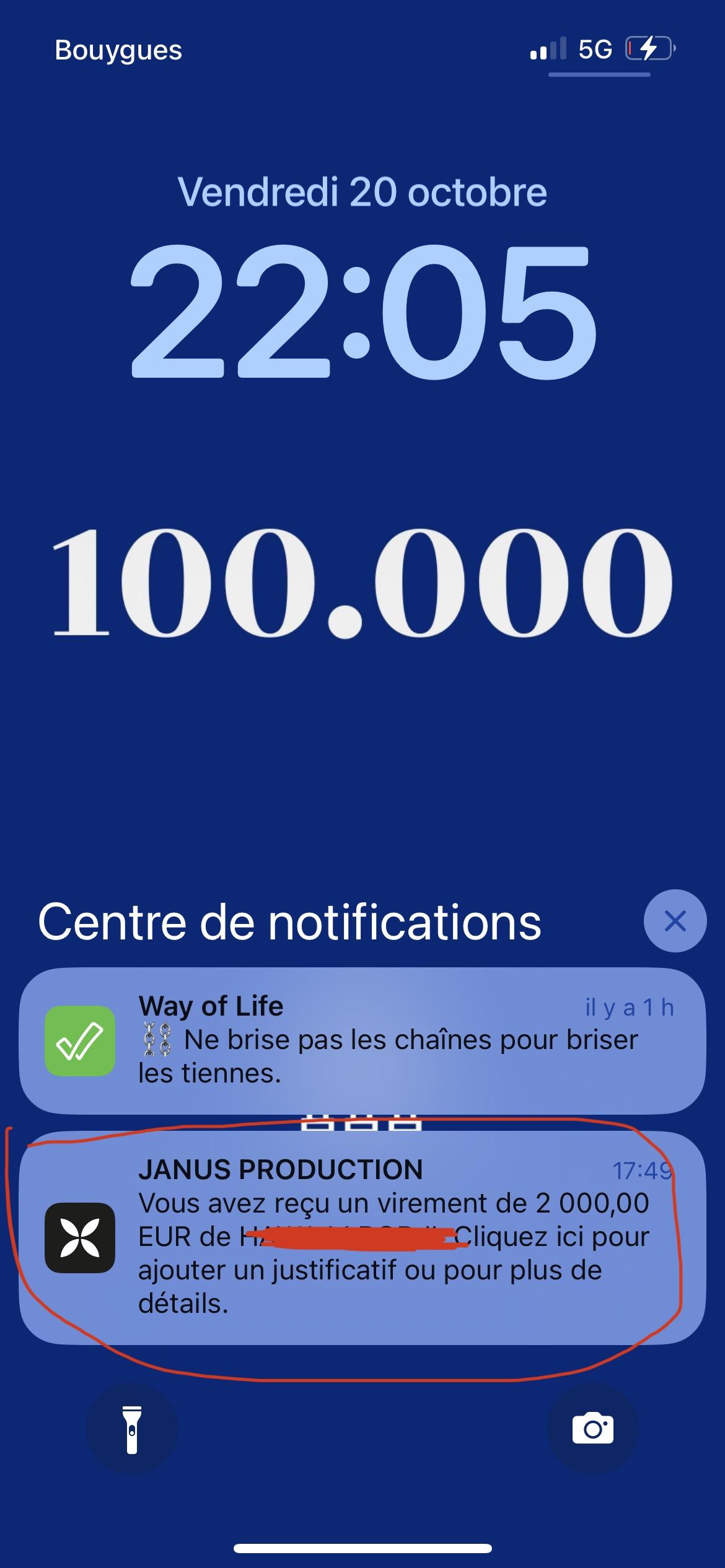The image size is (725, 1568).
Task: Clear the notification center with the X button
Action: tap(675, 921)
